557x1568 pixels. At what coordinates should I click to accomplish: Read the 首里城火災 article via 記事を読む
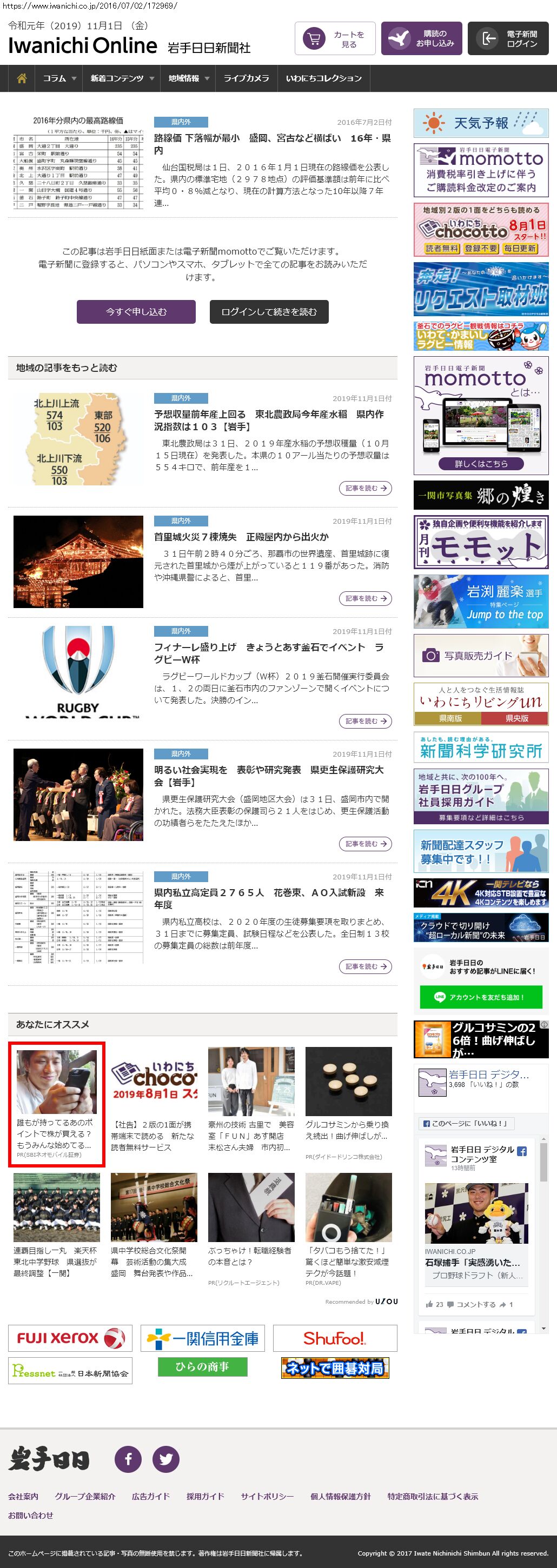364,598
